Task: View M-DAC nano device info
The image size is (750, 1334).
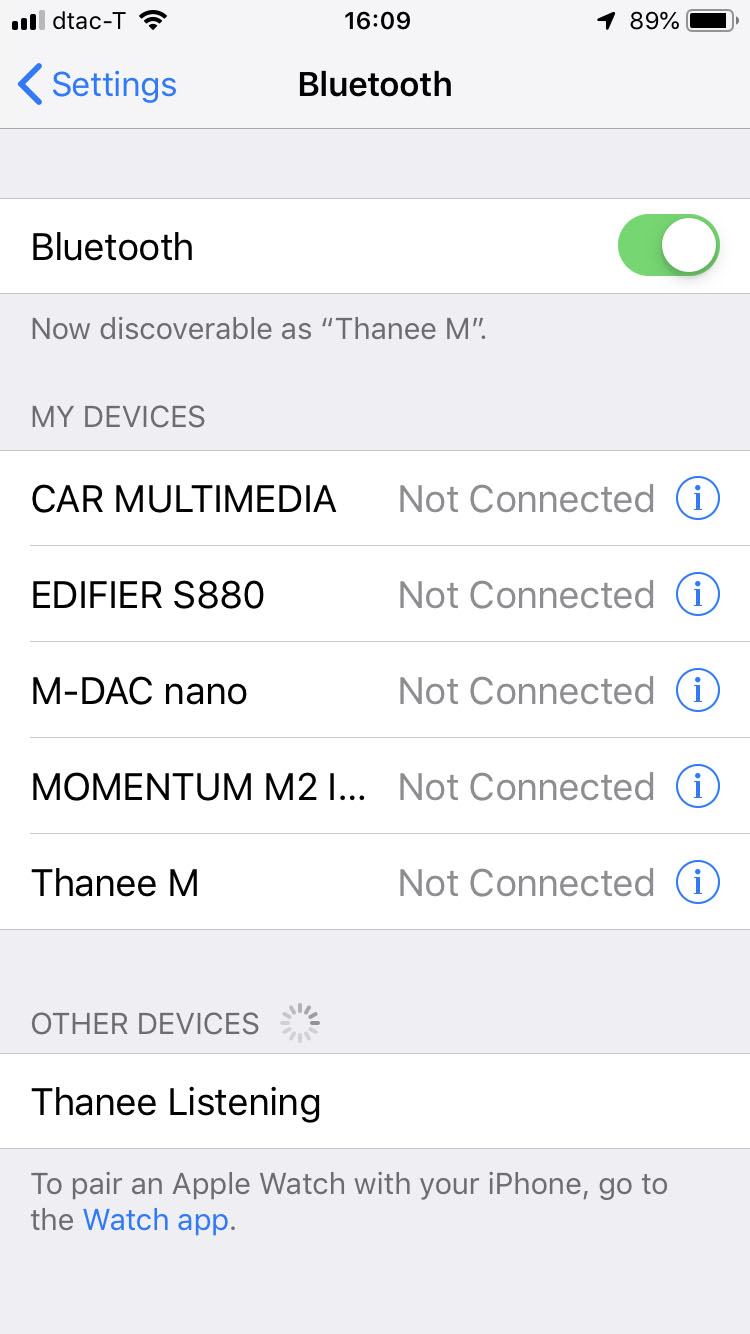Action: [x=697, y=691]
